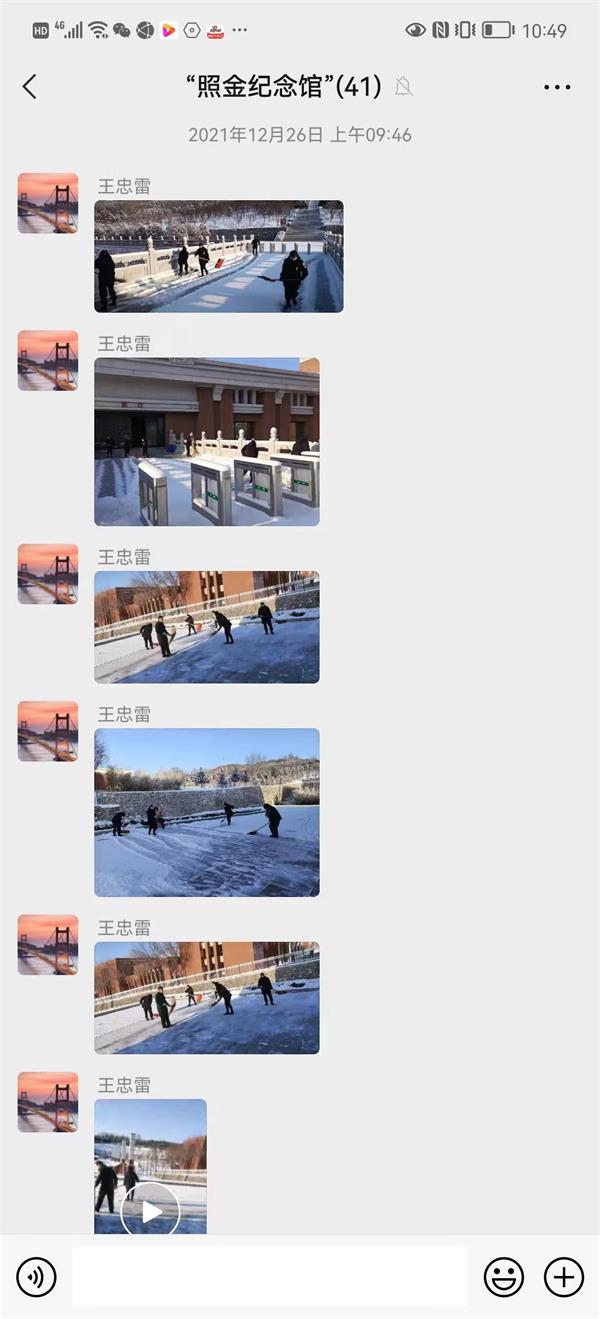Open the chat details overflow menu
The height and width of the screenshot is (1319, 600).
(x=557, y=87)
